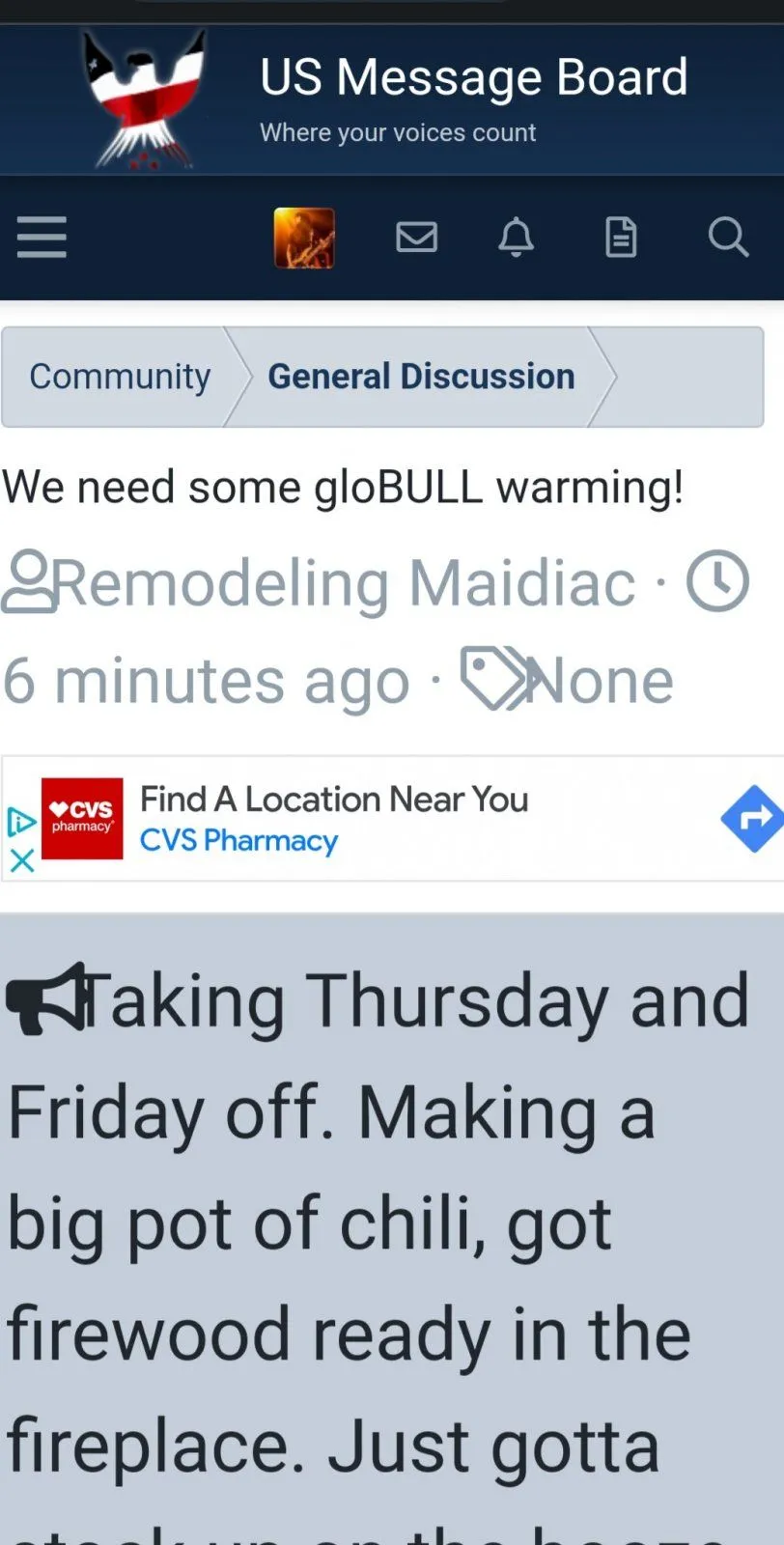Open the hamburger navigation menu
This screenshot has width=784, height=1545.
[42, 238]
